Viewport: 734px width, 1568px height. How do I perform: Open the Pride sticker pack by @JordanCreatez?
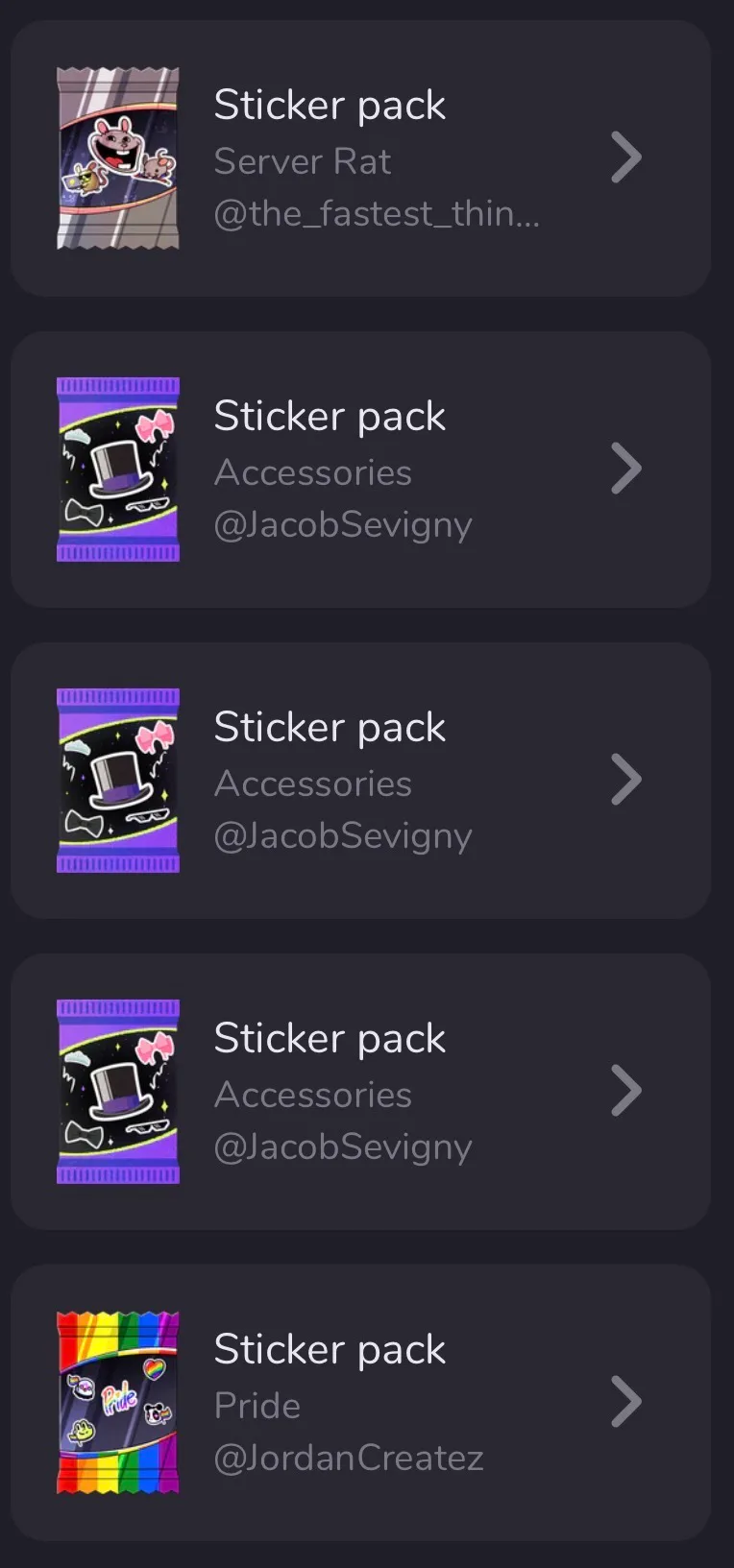pyautogui.click(x=360, y=1403)
